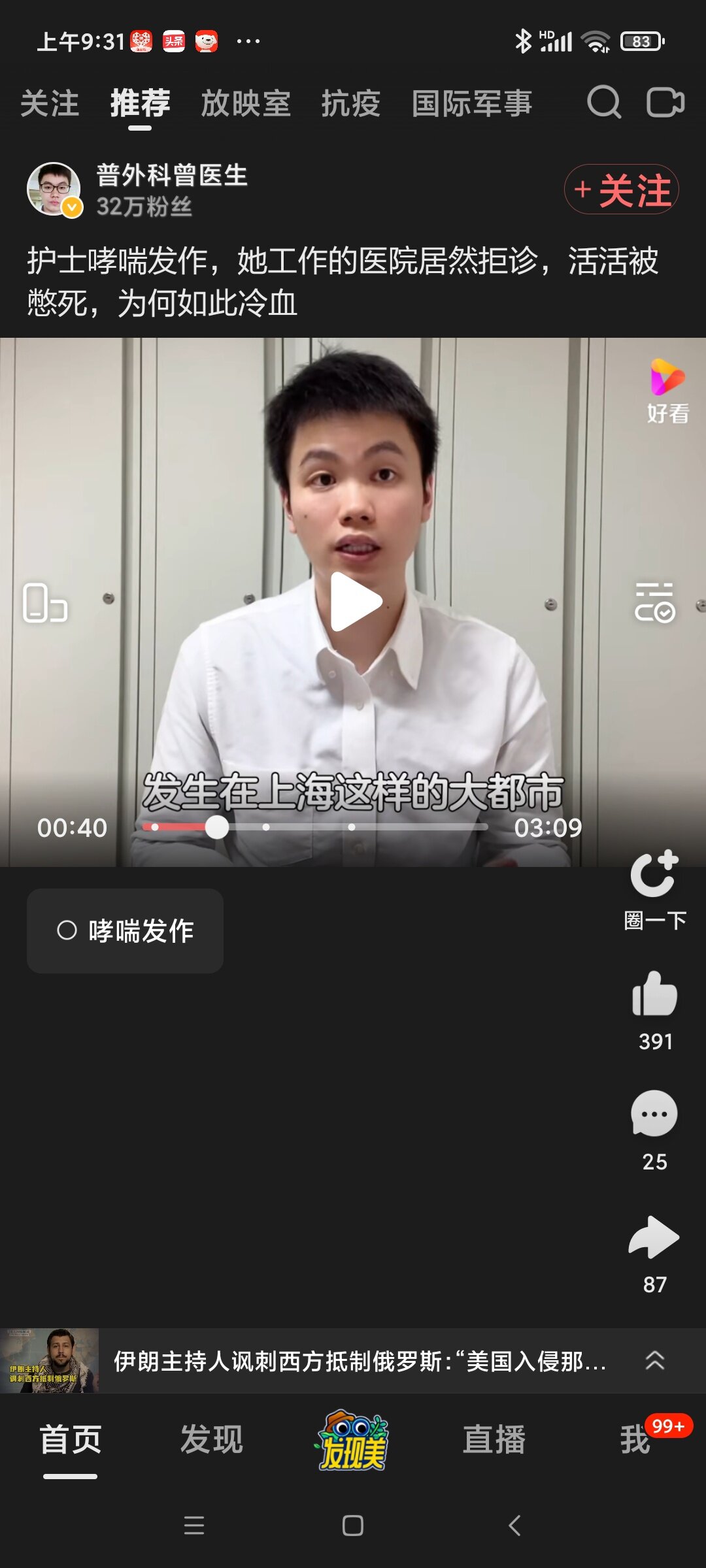
Task: Tap the video progress bar
Action: pyautogui.click(x=315, y=827)
